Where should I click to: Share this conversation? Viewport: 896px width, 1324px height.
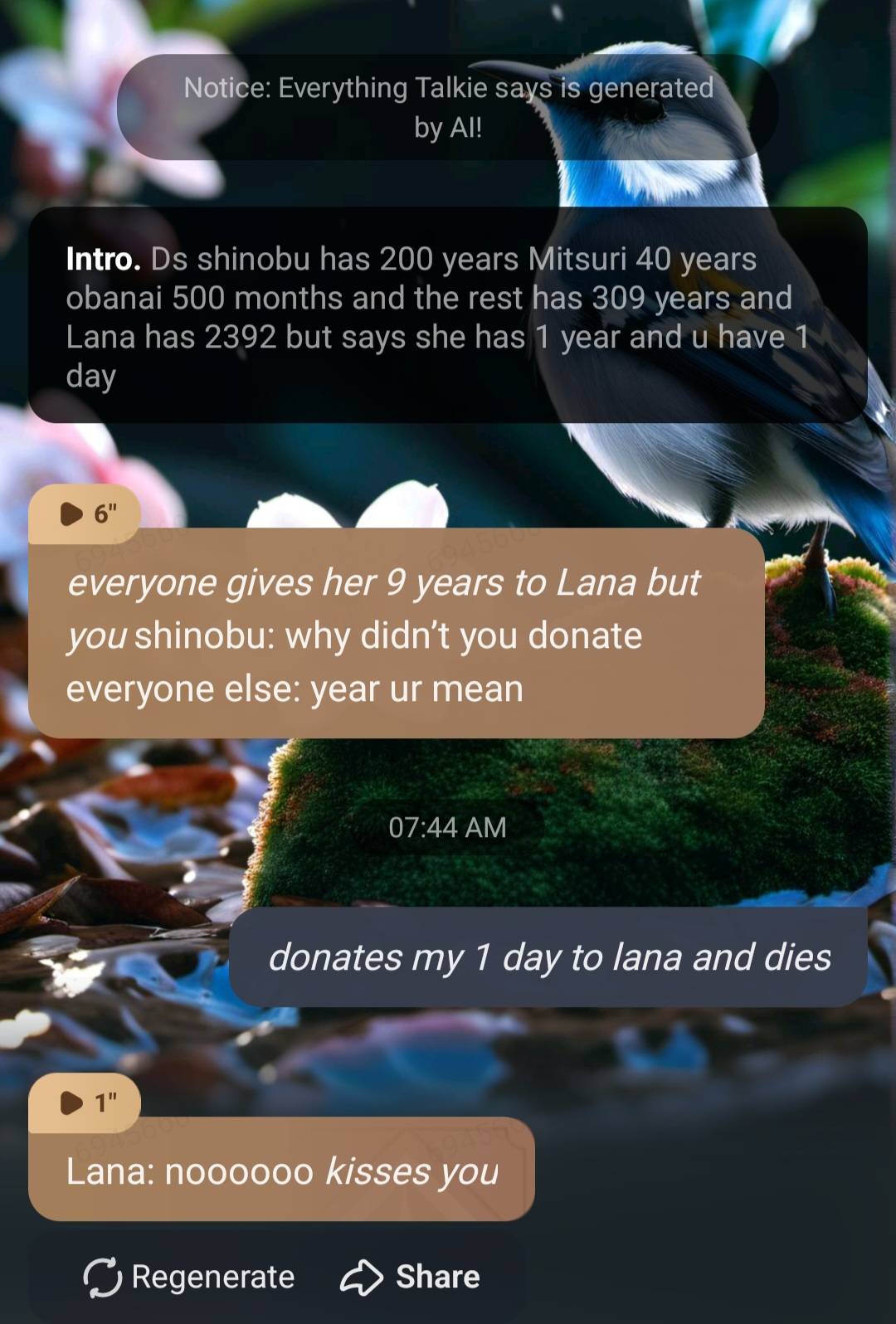tap(411, 1277)
